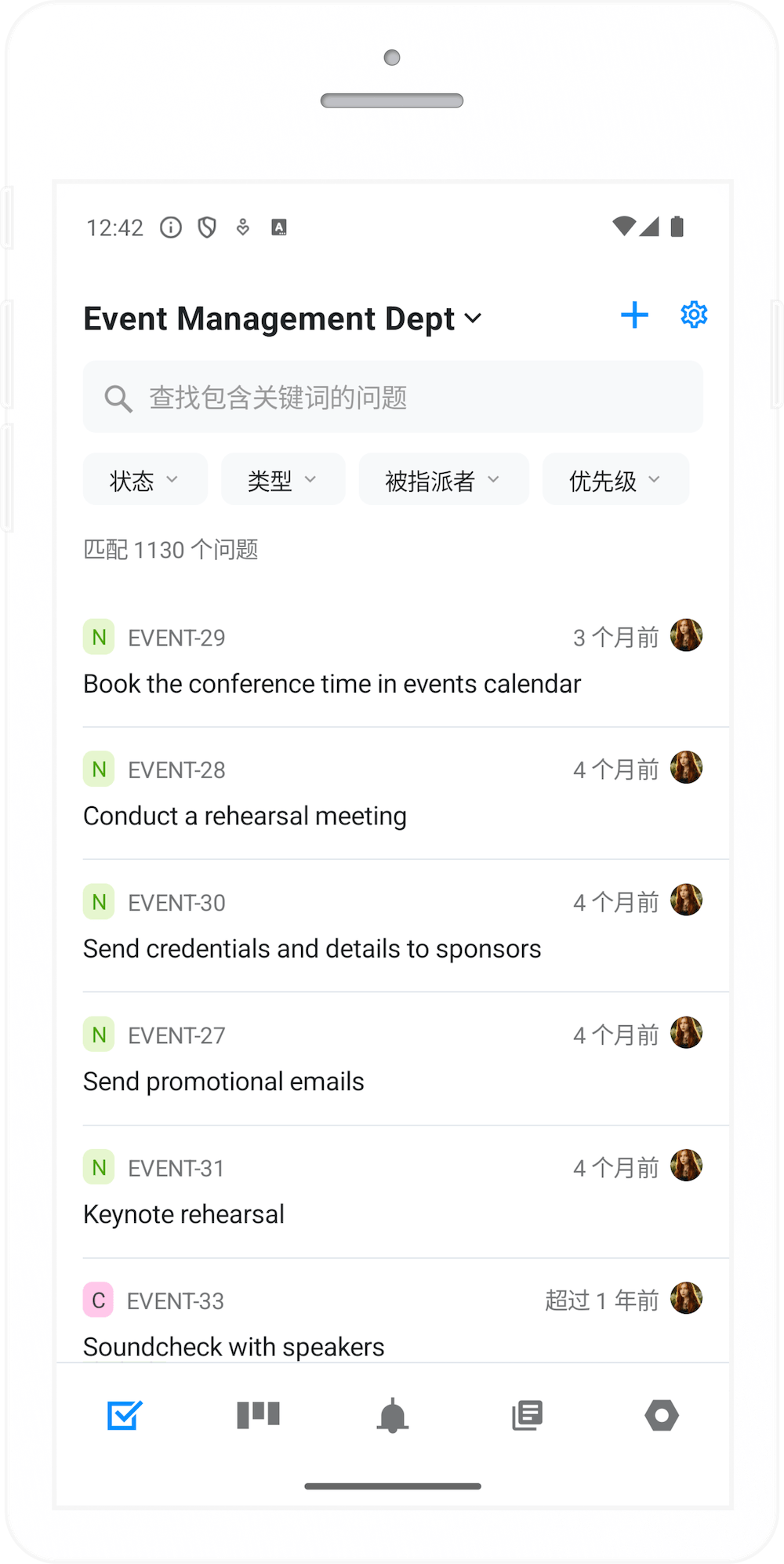Switch to the articles knowledge base tab
The height and width of the screenshot is (1564, 784).
(527, 1415)
